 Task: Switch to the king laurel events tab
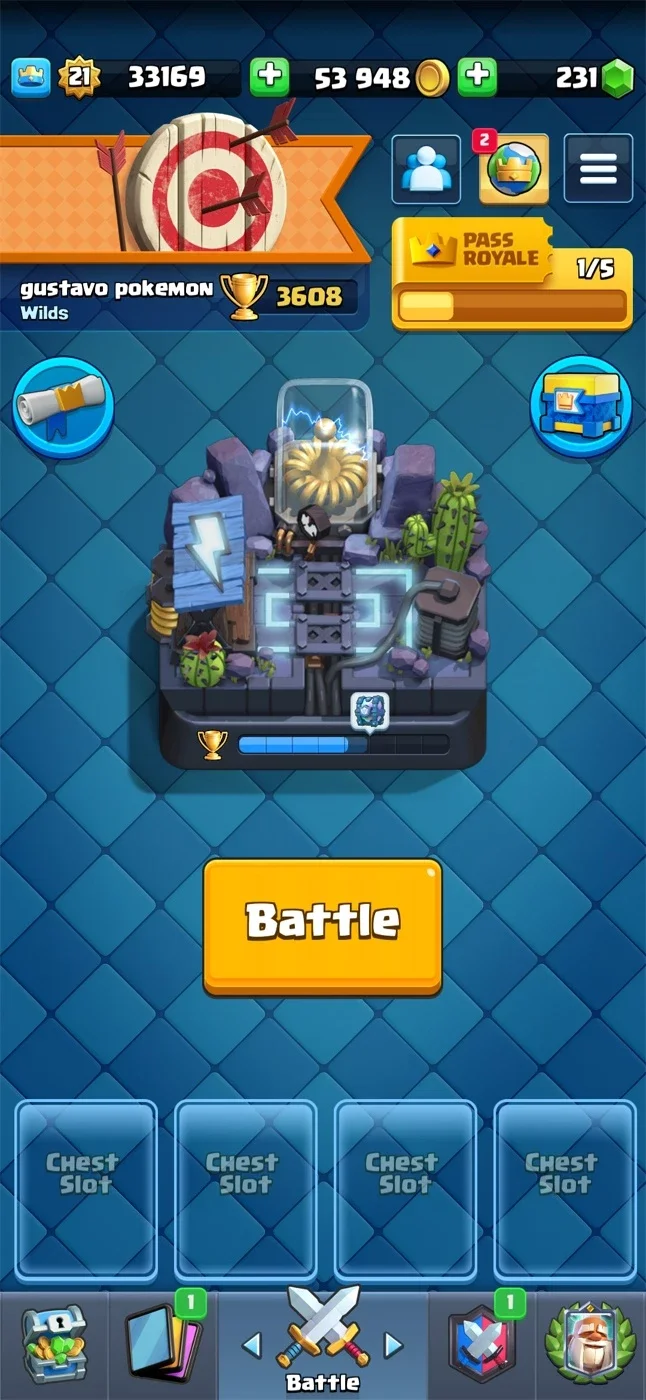(x=591, y=1345)
